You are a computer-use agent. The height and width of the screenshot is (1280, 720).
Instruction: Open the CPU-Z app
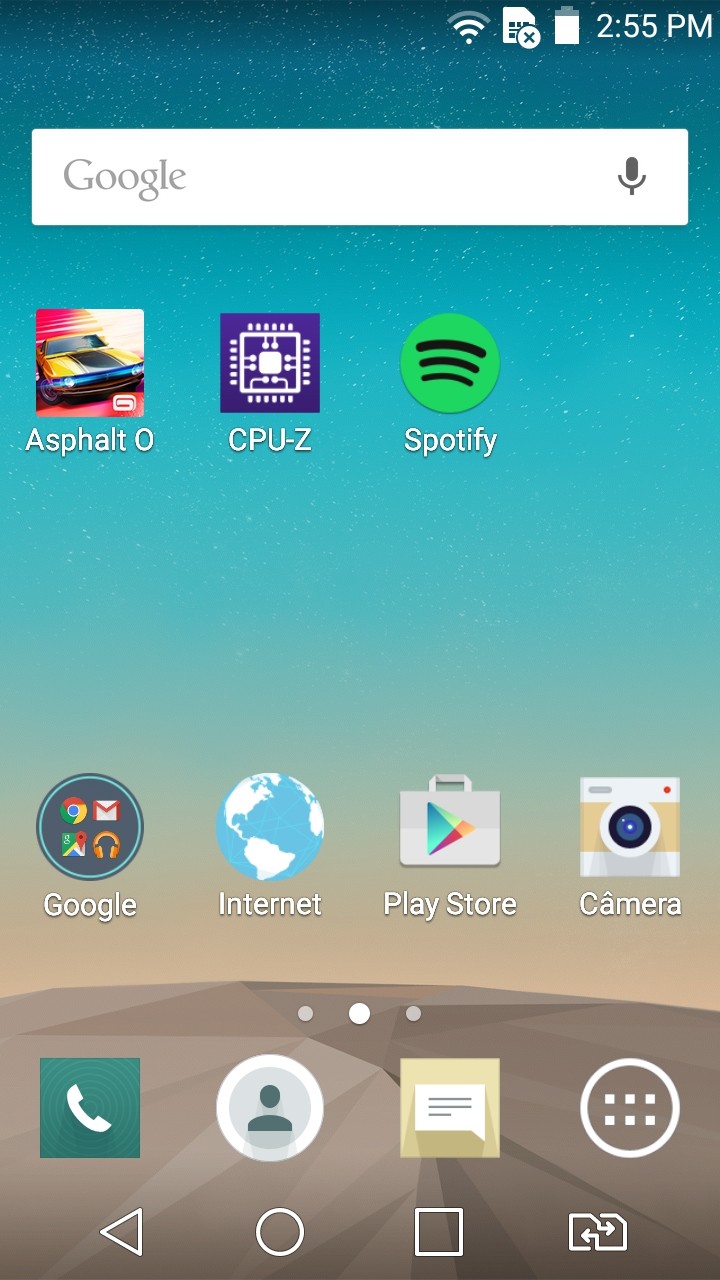(270, 382)
